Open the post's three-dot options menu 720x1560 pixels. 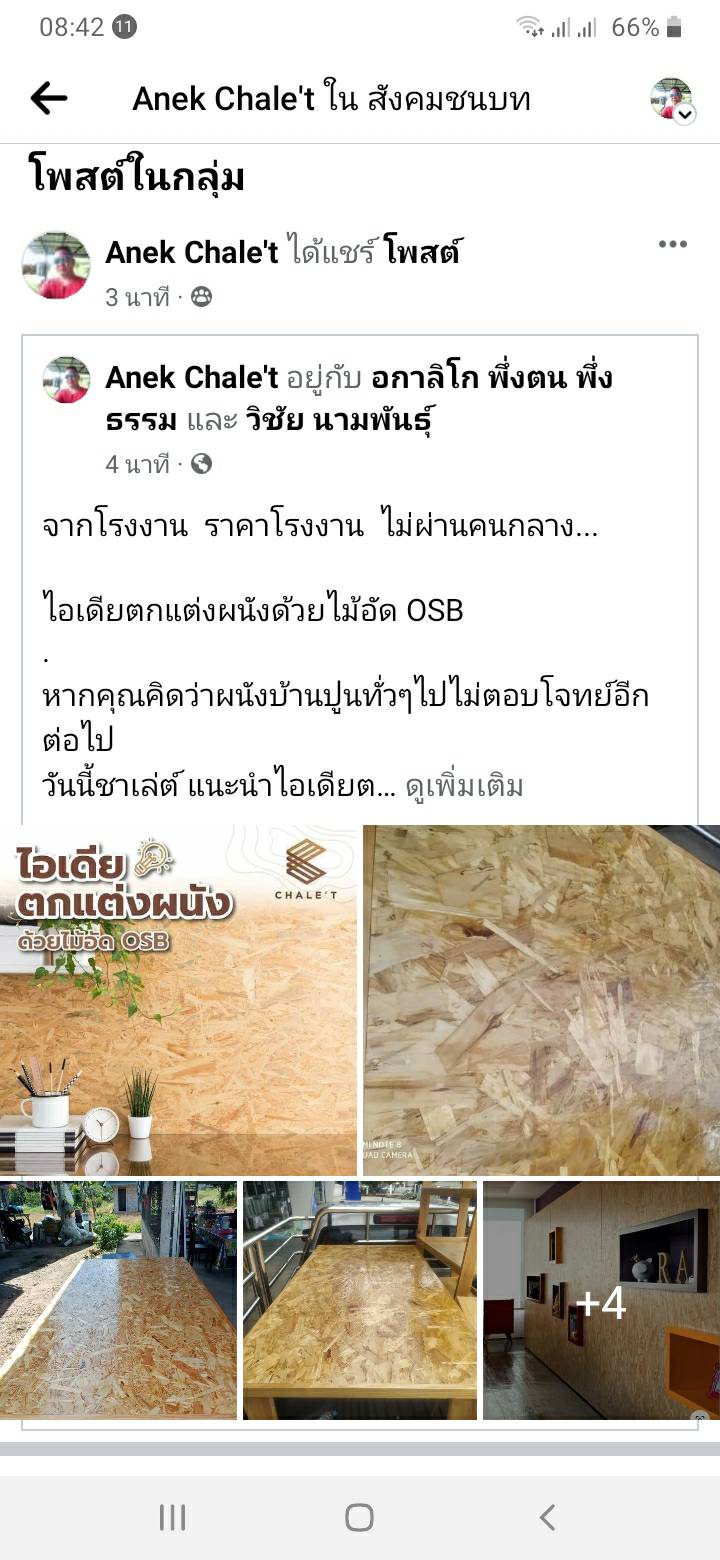(672, 245)
